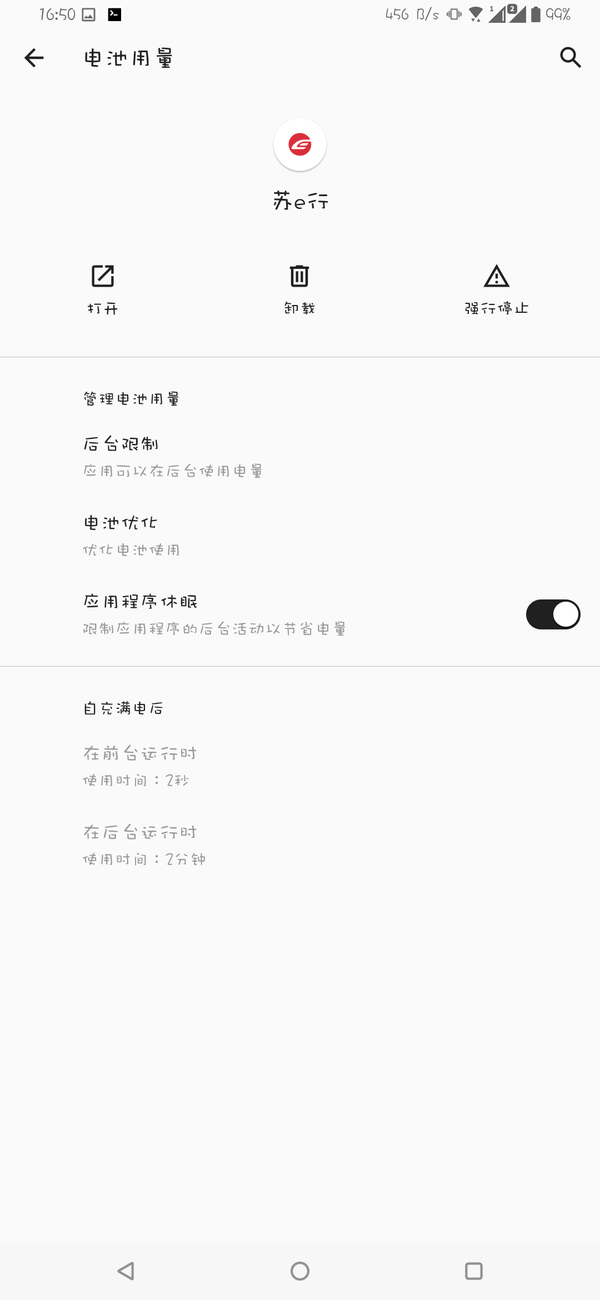The height and width of the screenshot is (1300, 600).
Task: Tap the system home button
Action: (x=300, y=1271)
